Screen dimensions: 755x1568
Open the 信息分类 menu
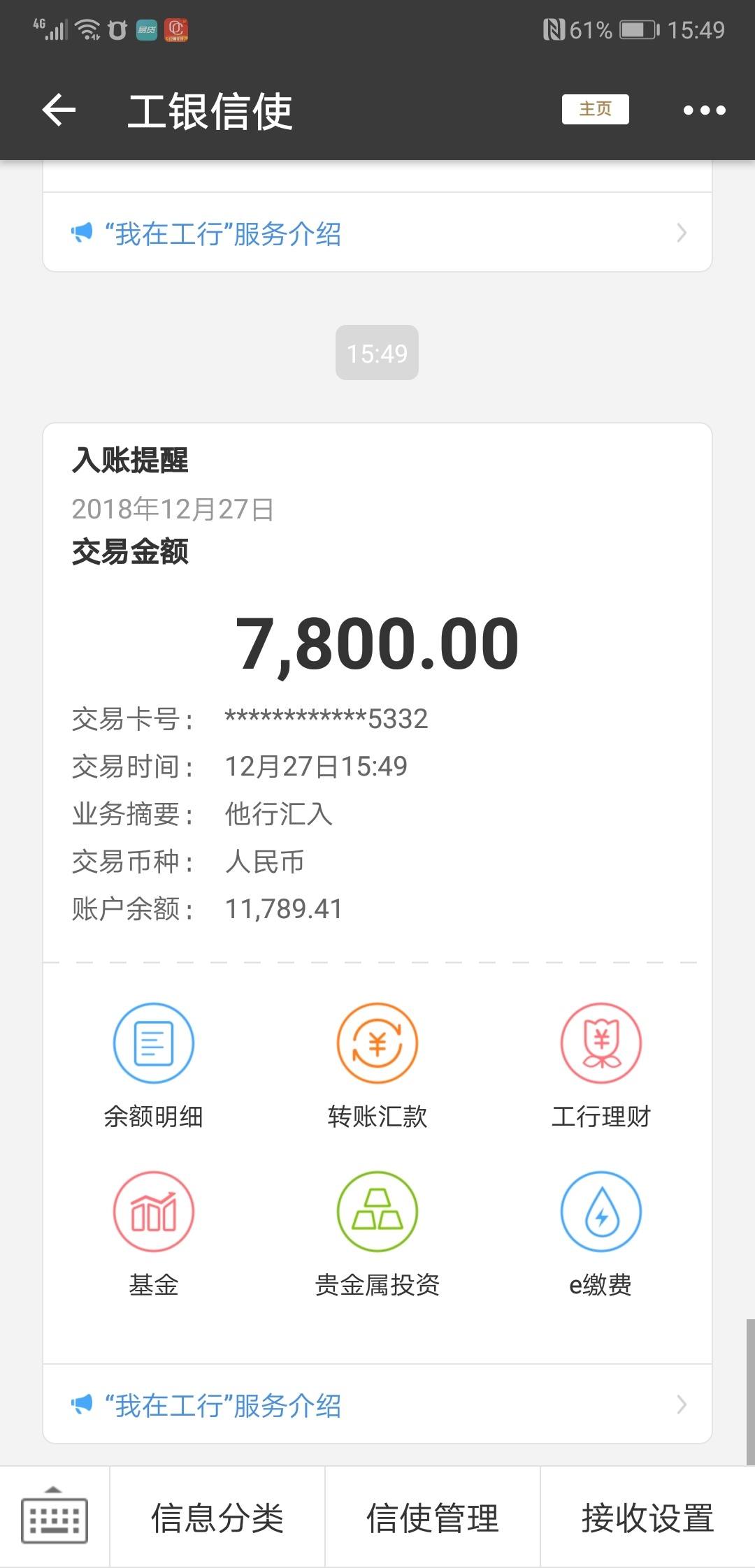point(217,1518)
